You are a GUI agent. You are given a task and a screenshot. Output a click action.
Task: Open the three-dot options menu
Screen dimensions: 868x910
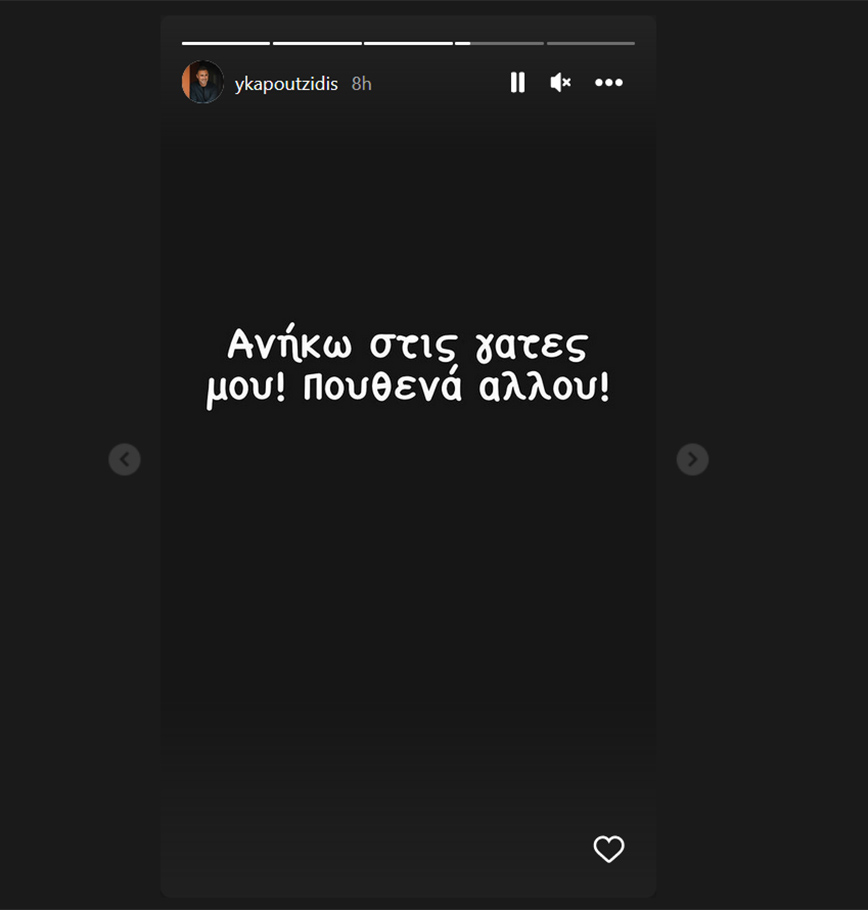(608, 83)
